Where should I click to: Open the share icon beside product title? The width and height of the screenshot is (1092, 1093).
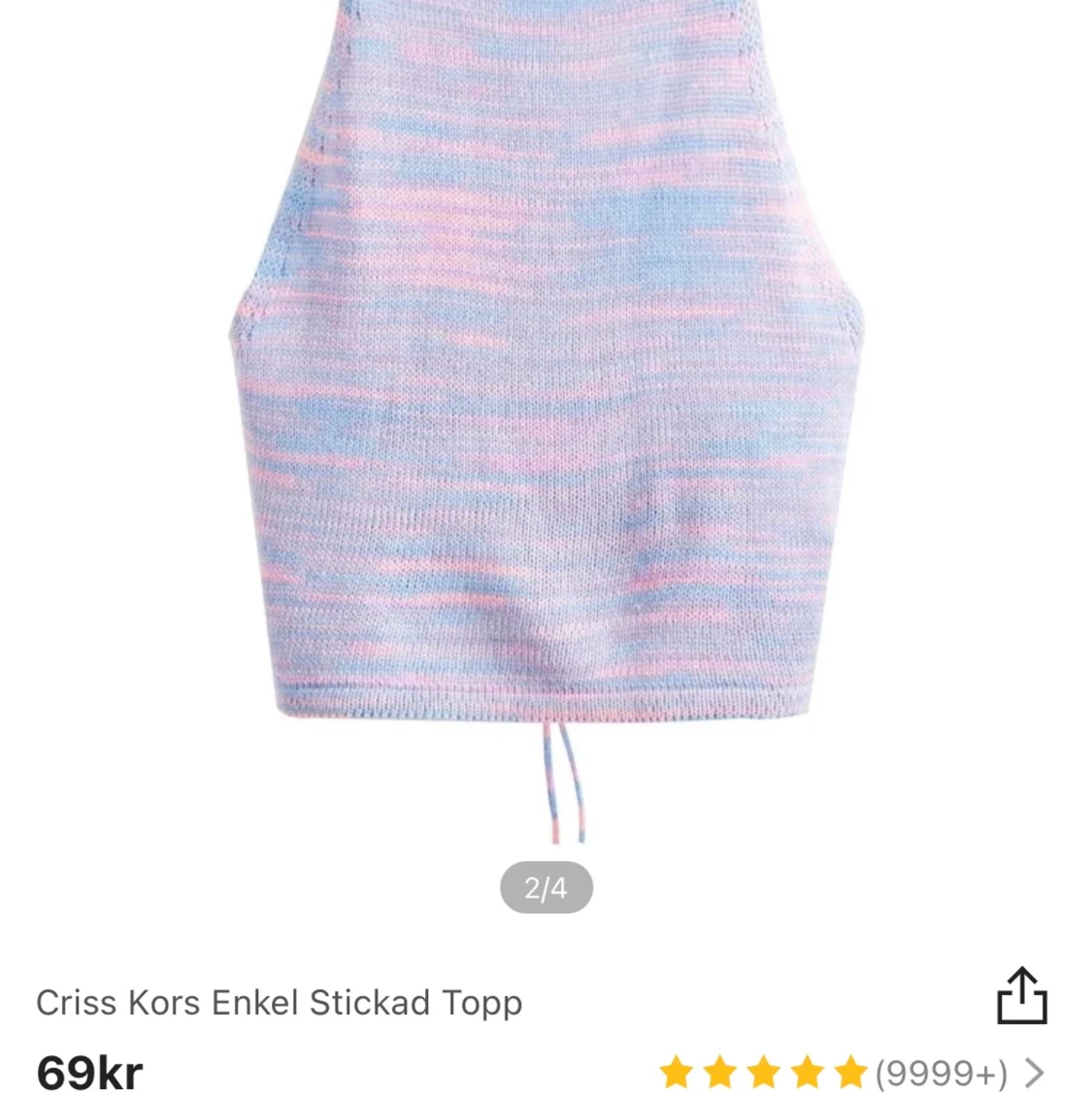coord(1022,994)
